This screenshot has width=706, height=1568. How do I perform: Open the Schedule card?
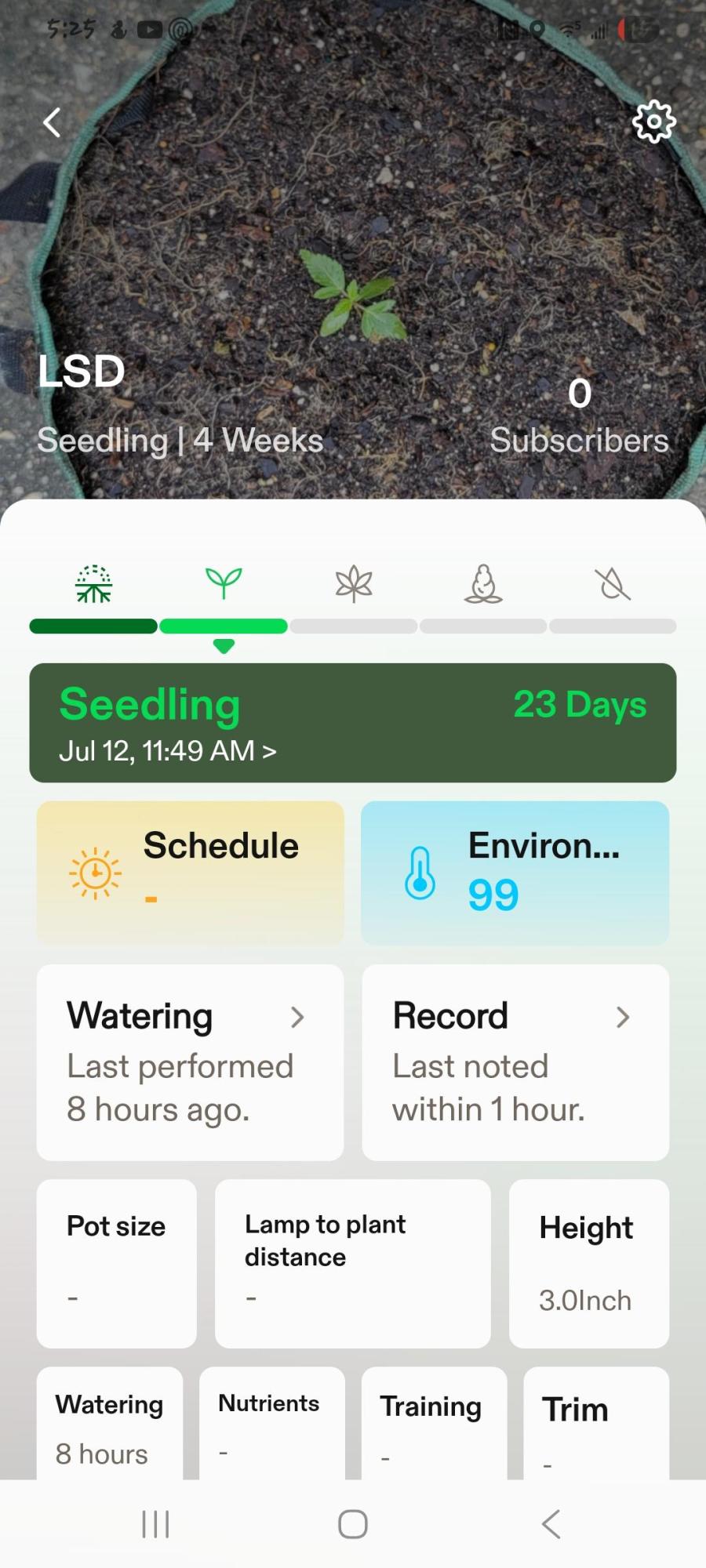[191, 873]
